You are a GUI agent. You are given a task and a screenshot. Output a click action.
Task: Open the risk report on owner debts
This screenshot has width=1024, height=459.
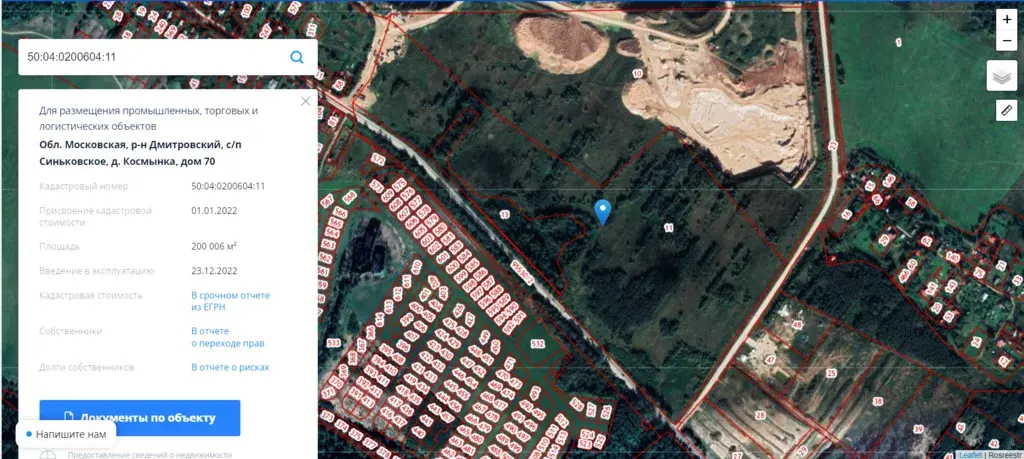pos(230,367)
